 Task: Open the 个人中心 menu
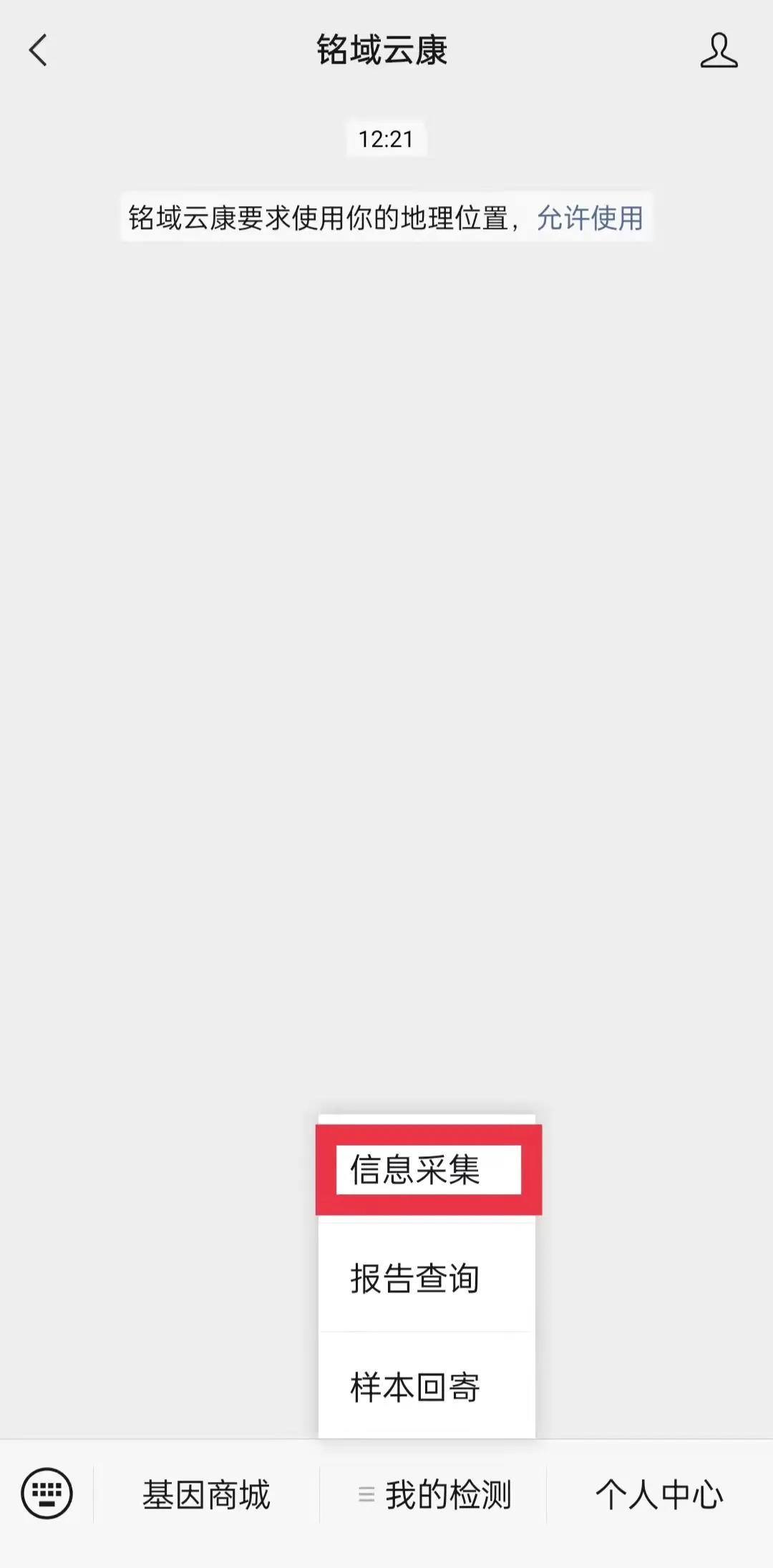(x=659, y=1495)
